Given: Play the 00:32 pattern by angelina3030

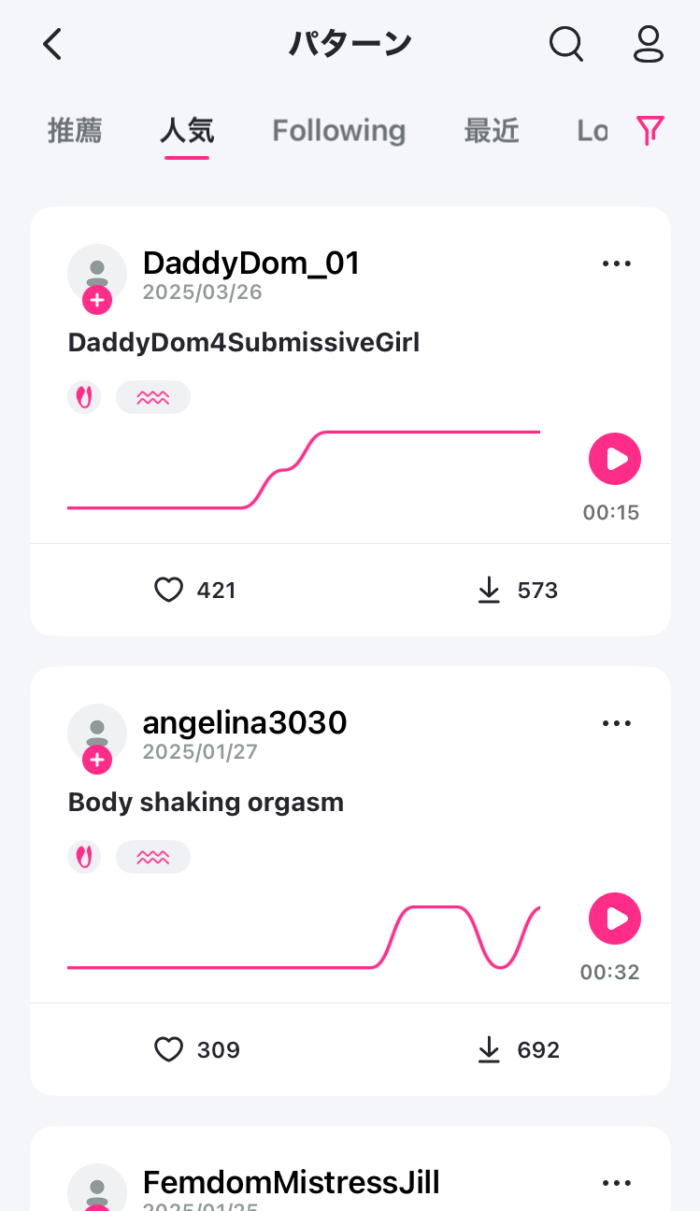Looking at the screenshot, I should click(615, 919).
